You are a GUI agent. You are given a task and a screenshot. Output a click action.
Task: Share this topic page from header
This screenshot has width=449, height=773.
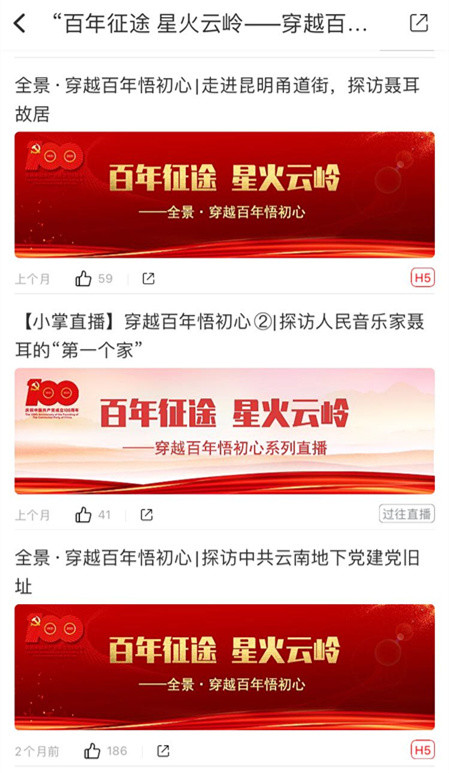419,23
